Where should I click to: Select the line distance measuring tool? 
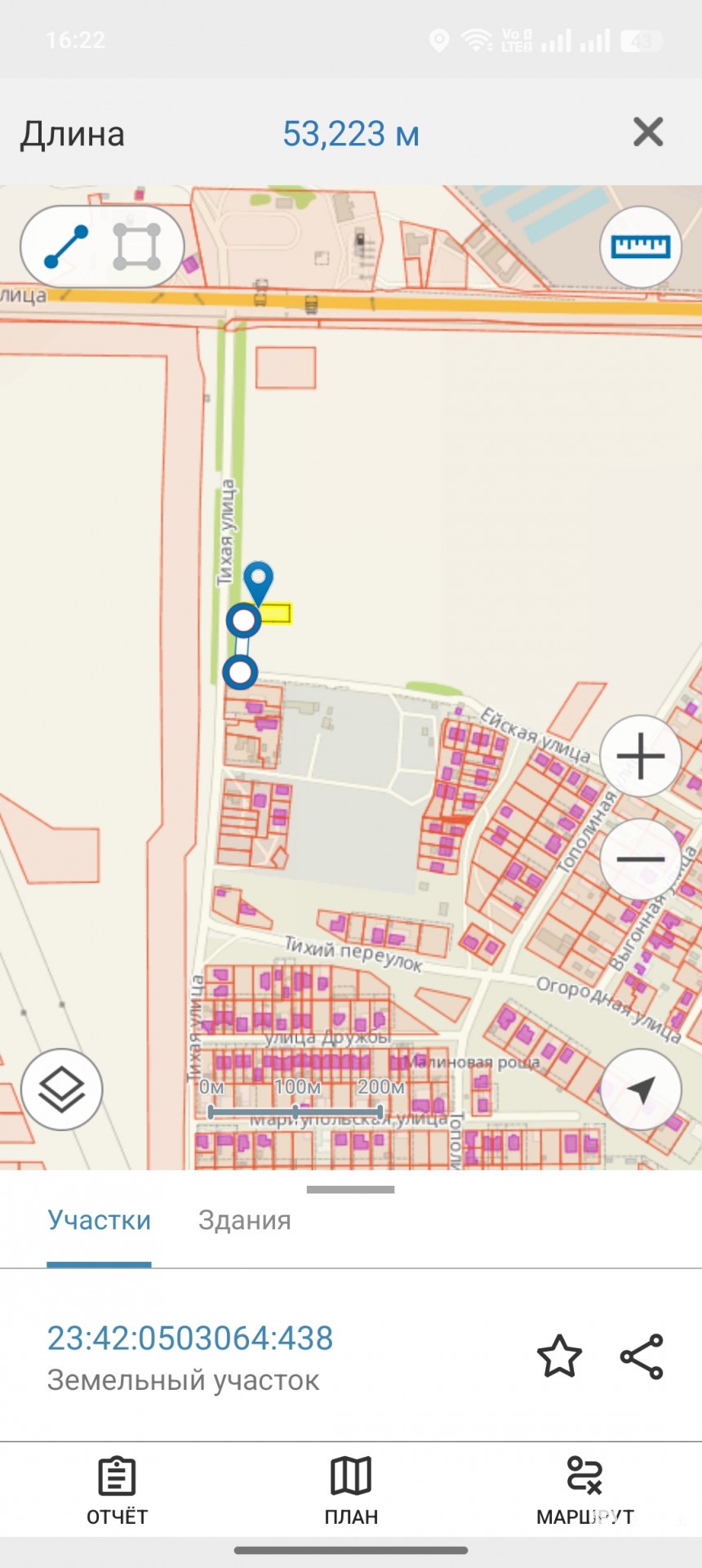click(66, 247)
